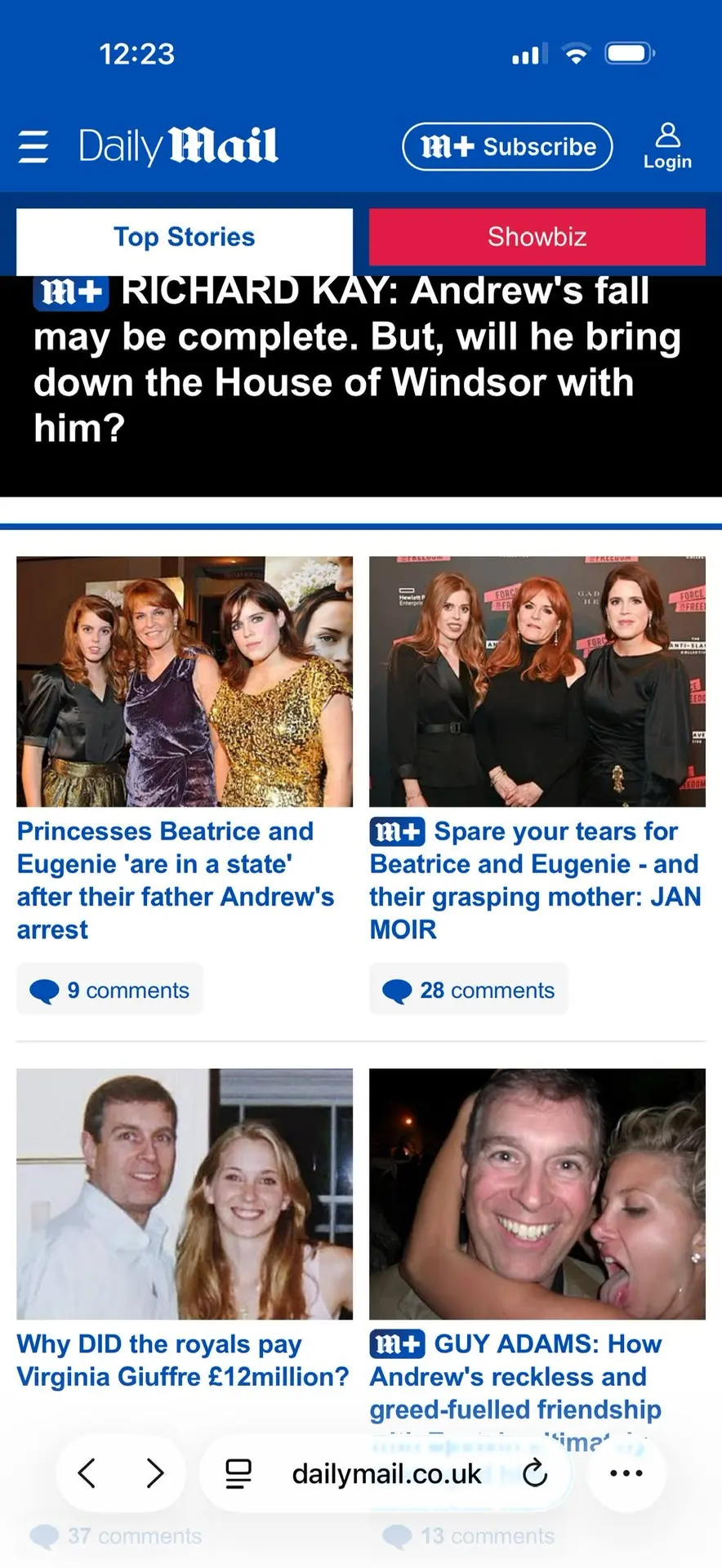
Task: Switch to the Showbiz tab
Action: [537, 238]
